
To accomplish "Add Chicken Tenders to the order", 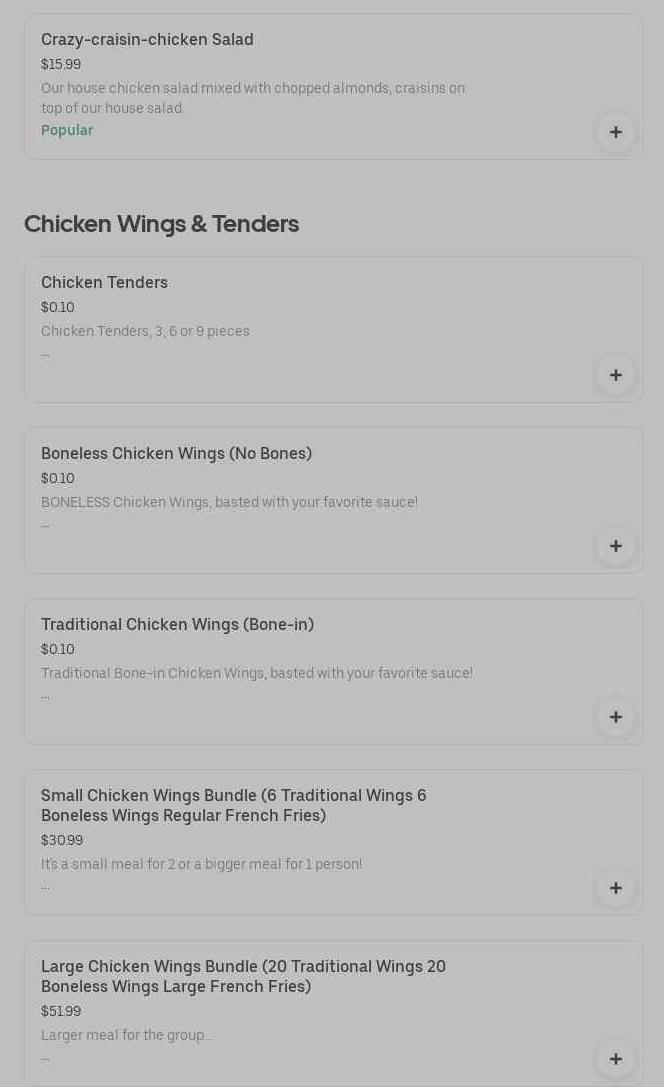I will (x=615, y=375).
